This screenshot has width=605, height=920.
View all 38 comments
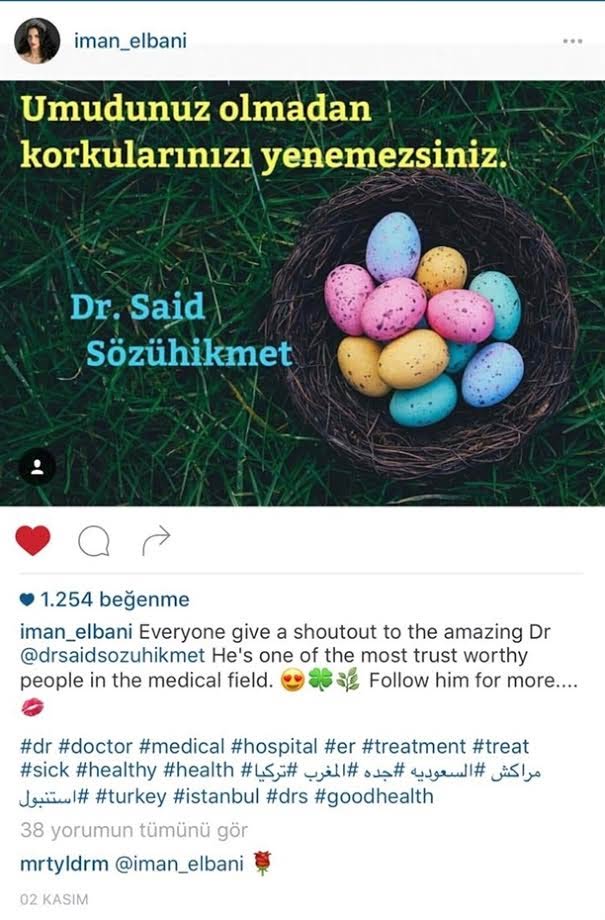click(134, 830)
